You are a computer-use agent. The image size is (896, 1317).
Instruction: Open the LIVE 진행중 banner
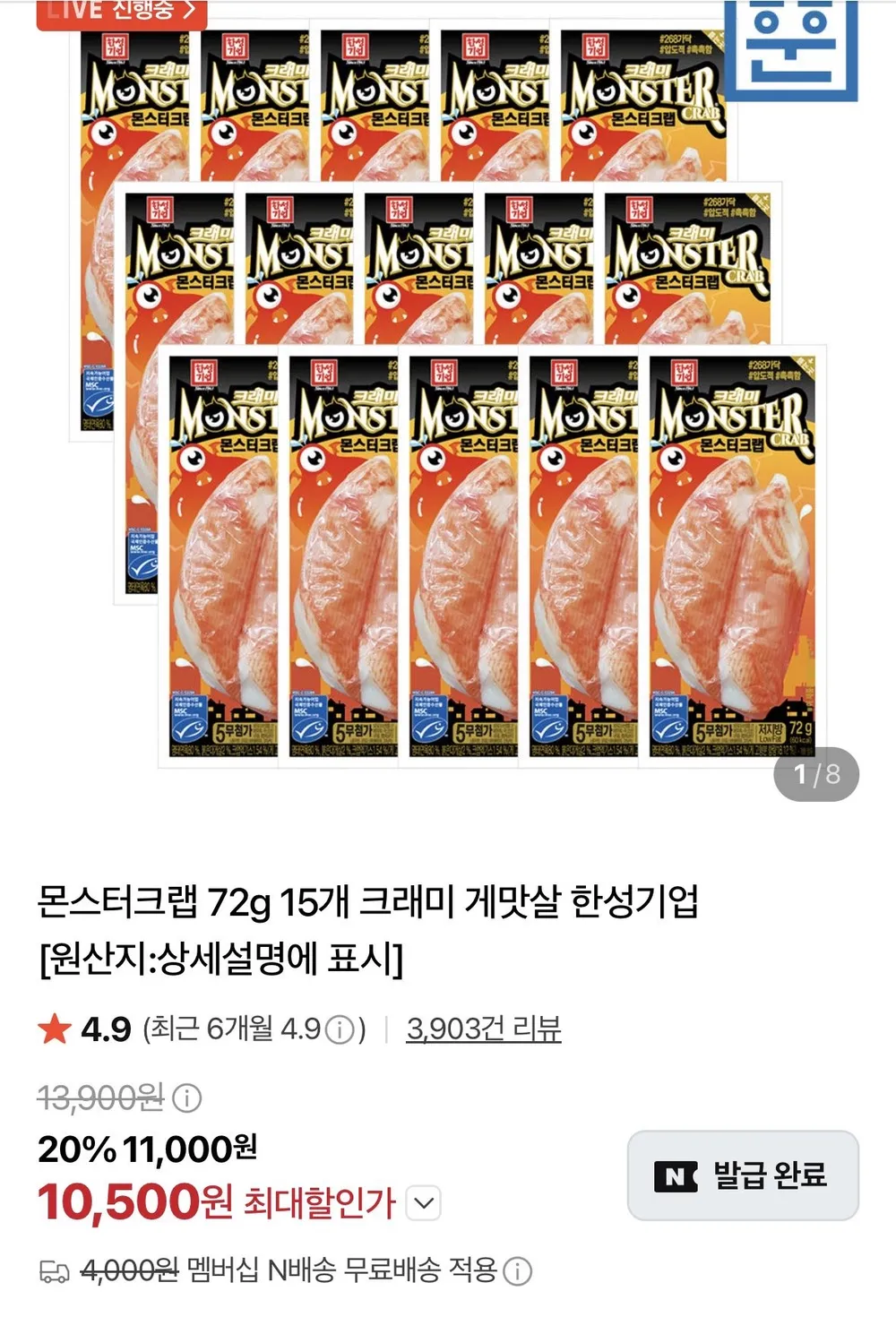[122, 12]
